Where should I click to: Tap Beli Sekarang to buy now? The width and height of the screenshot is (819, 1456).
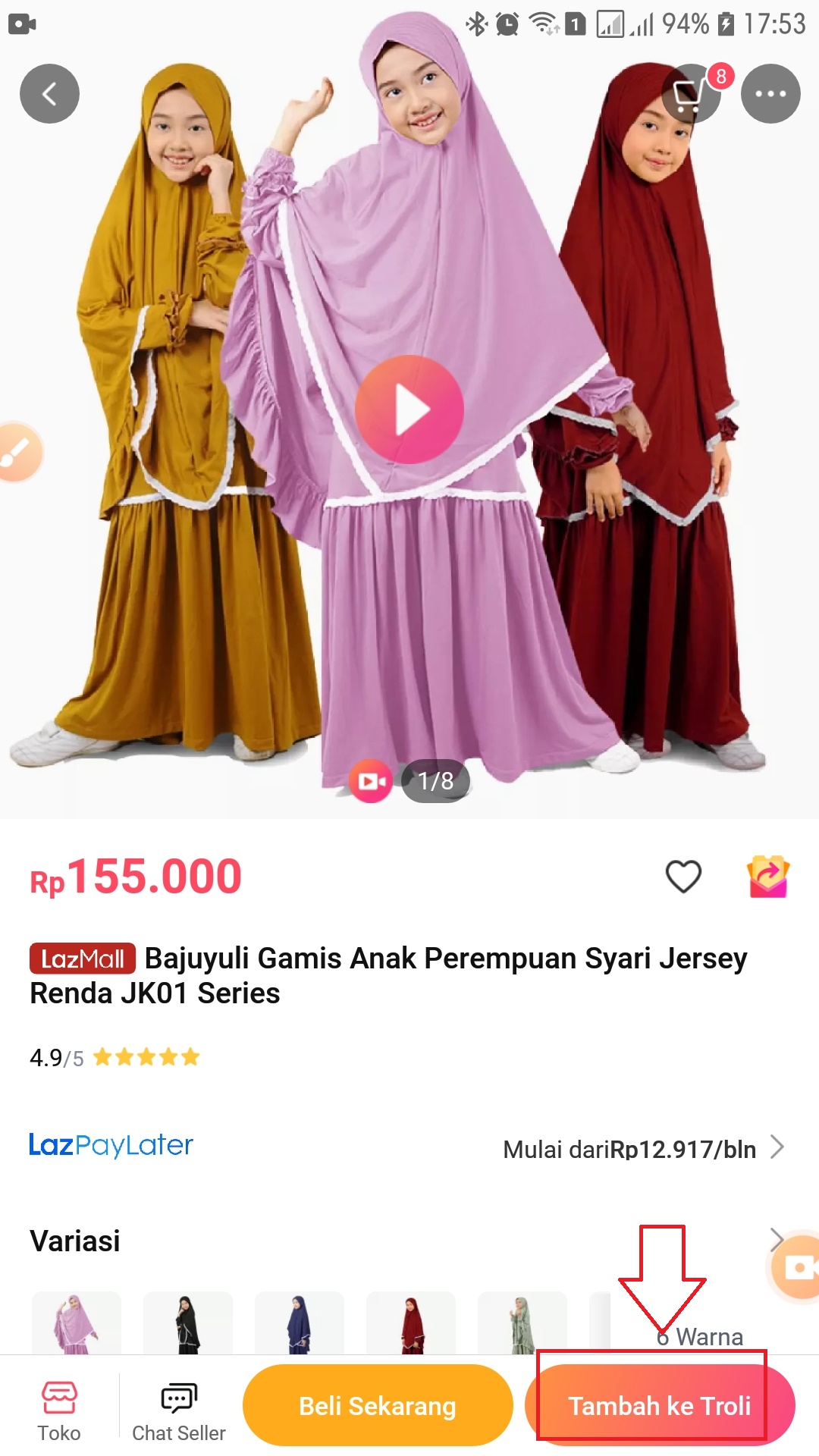click(x=378, y=1405)
